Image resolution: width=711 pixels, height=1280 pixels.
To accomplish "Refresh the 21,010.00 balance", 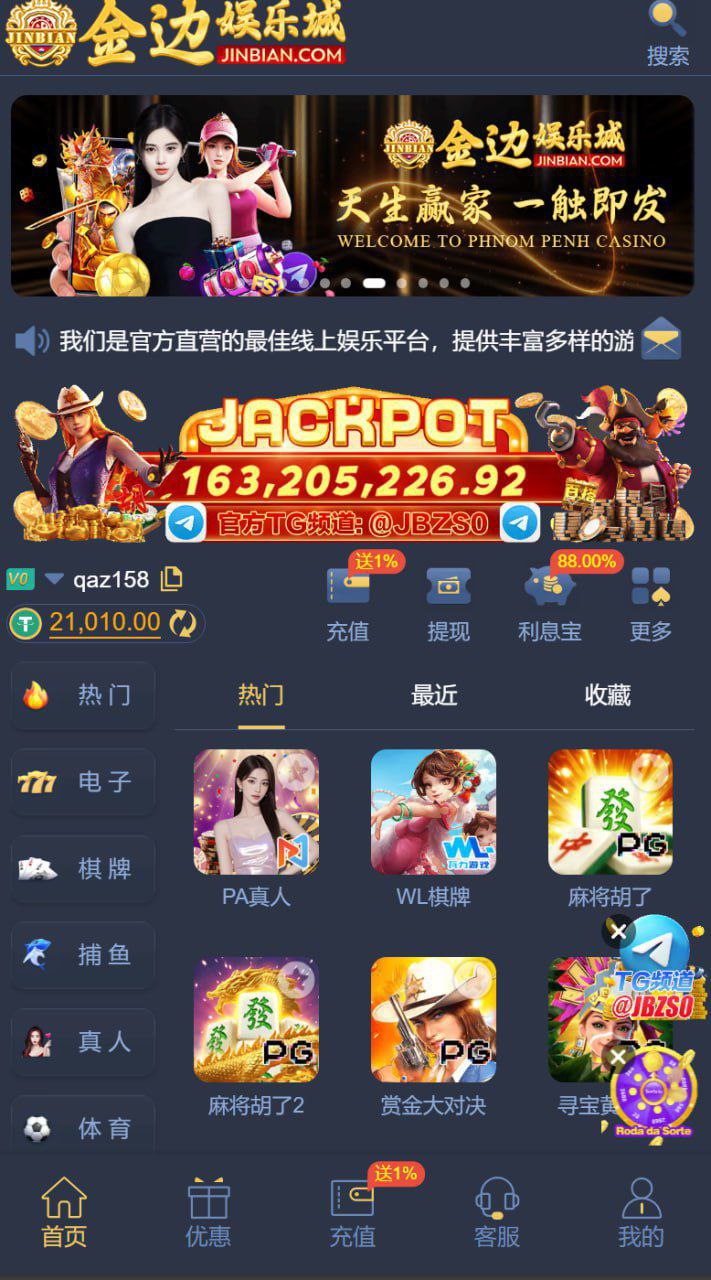I will click(183, 623).
